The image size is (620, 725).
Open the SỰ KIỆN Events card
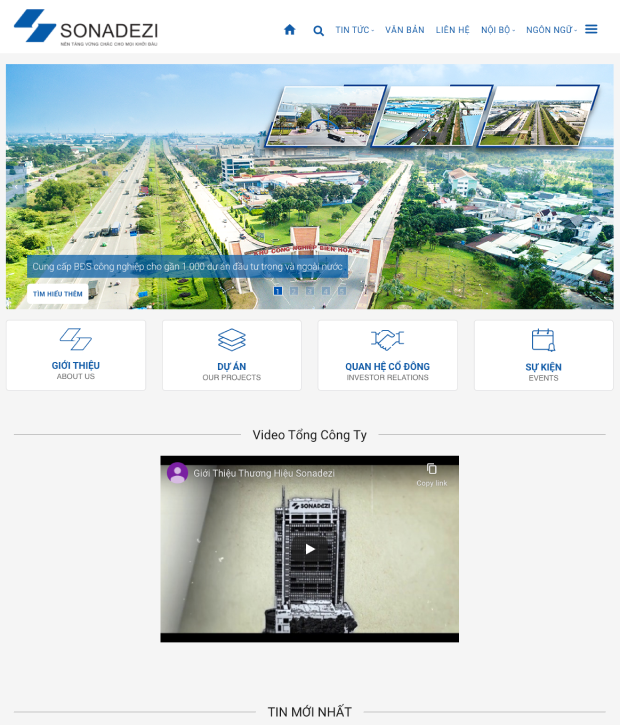[543, 355]
